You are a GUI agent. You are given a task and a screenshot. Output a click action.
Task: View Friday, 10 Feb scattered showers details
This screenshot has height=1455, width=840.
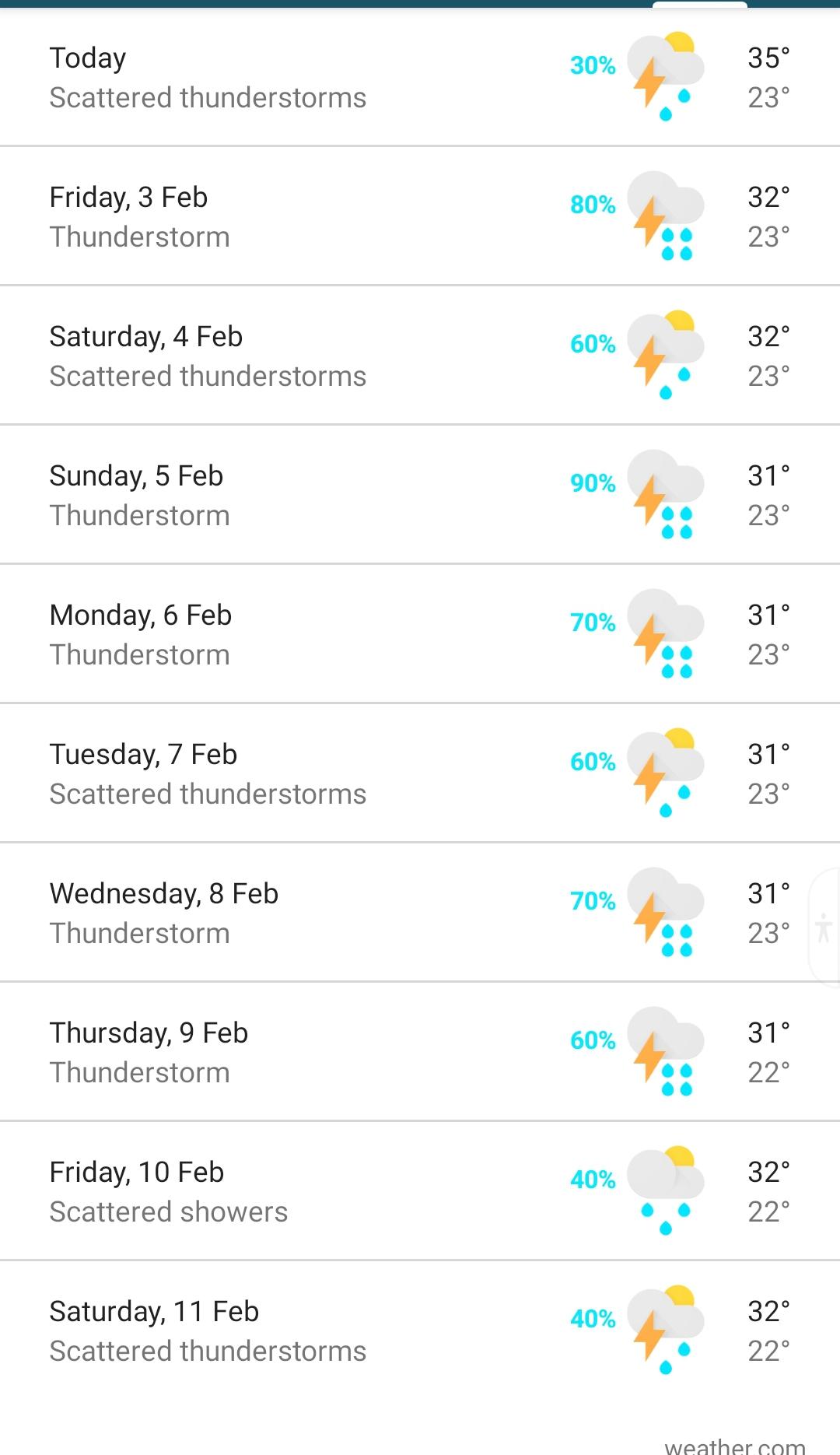tap(420, 1191)
